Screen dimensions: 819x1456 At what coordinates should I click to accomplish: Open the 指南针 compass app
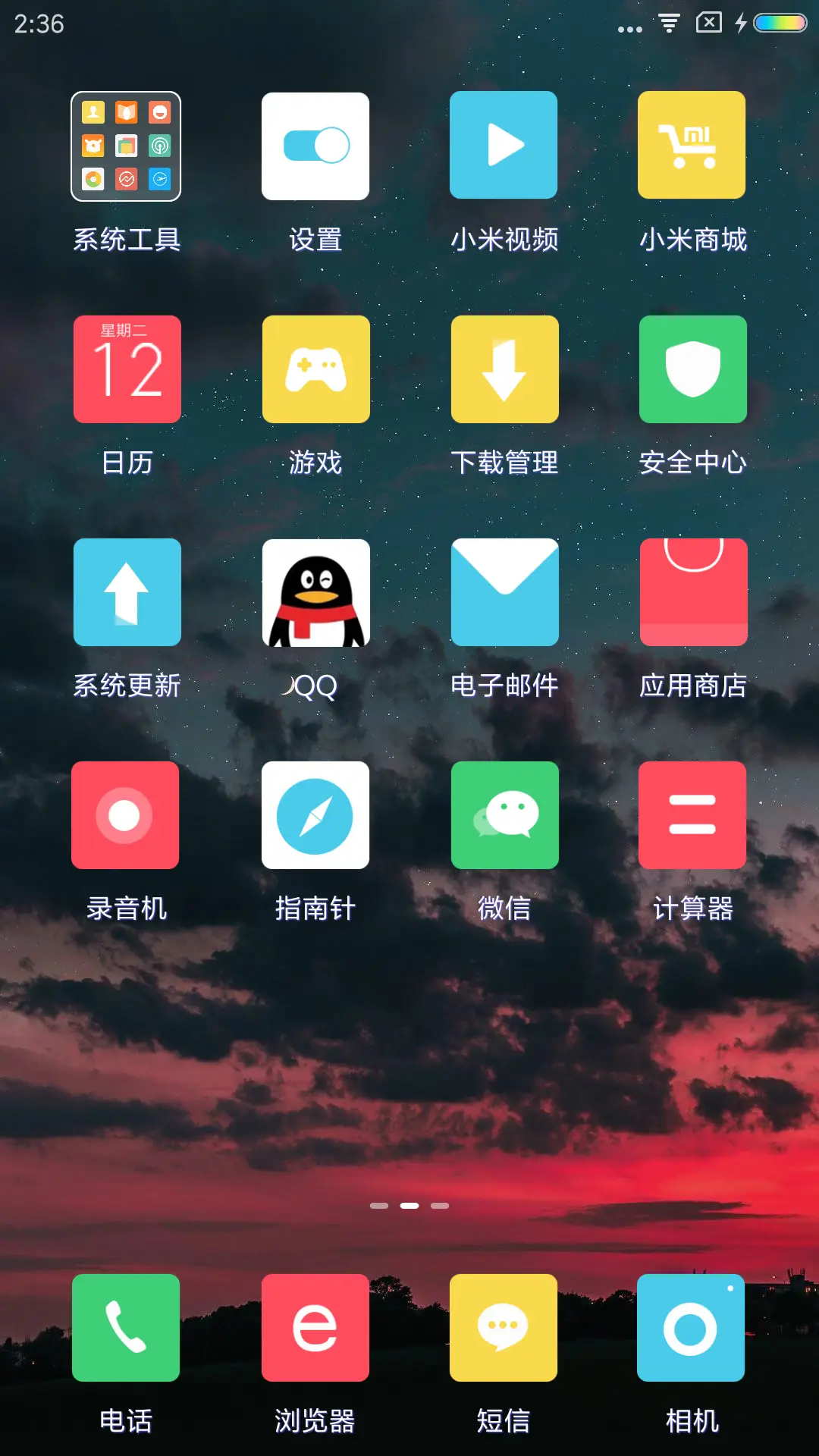pos(315,815)
